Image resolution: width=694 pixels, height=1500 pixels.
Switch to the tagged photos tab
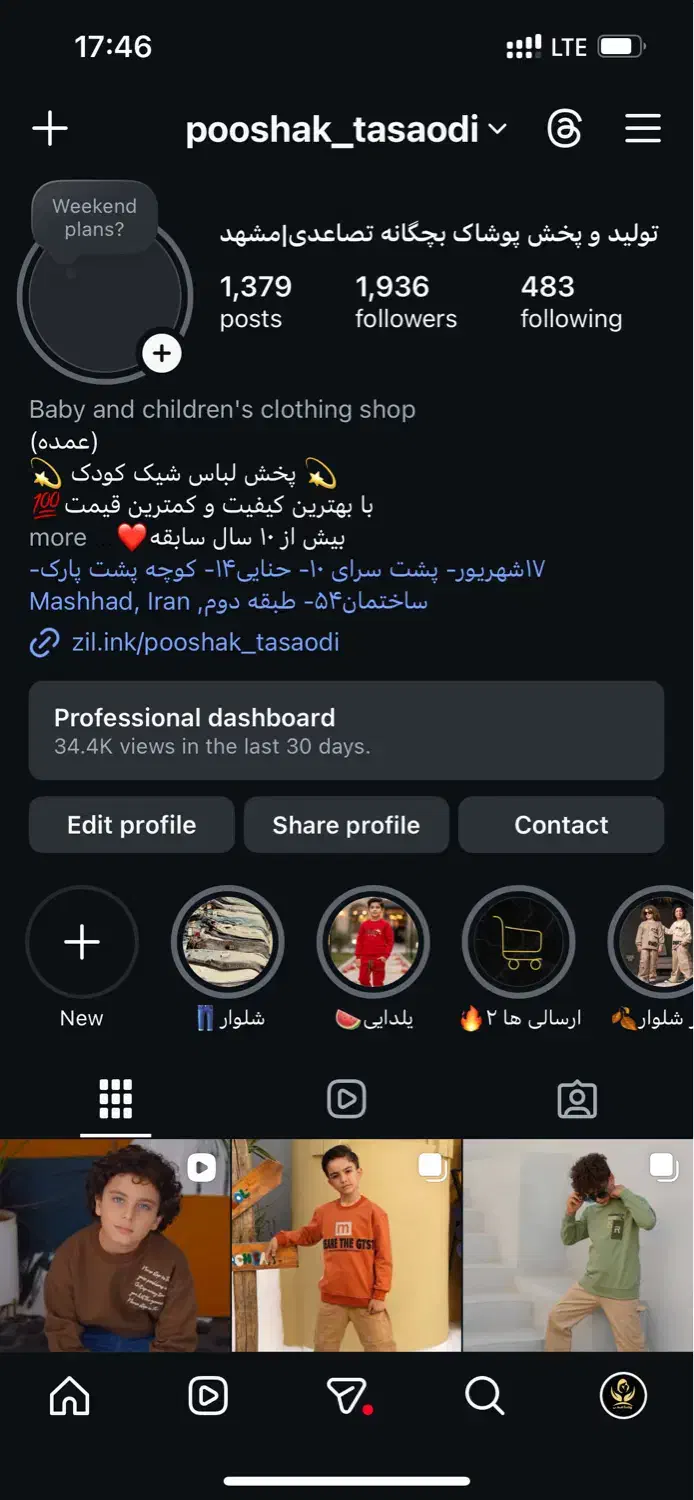[x=577, y=1099]
